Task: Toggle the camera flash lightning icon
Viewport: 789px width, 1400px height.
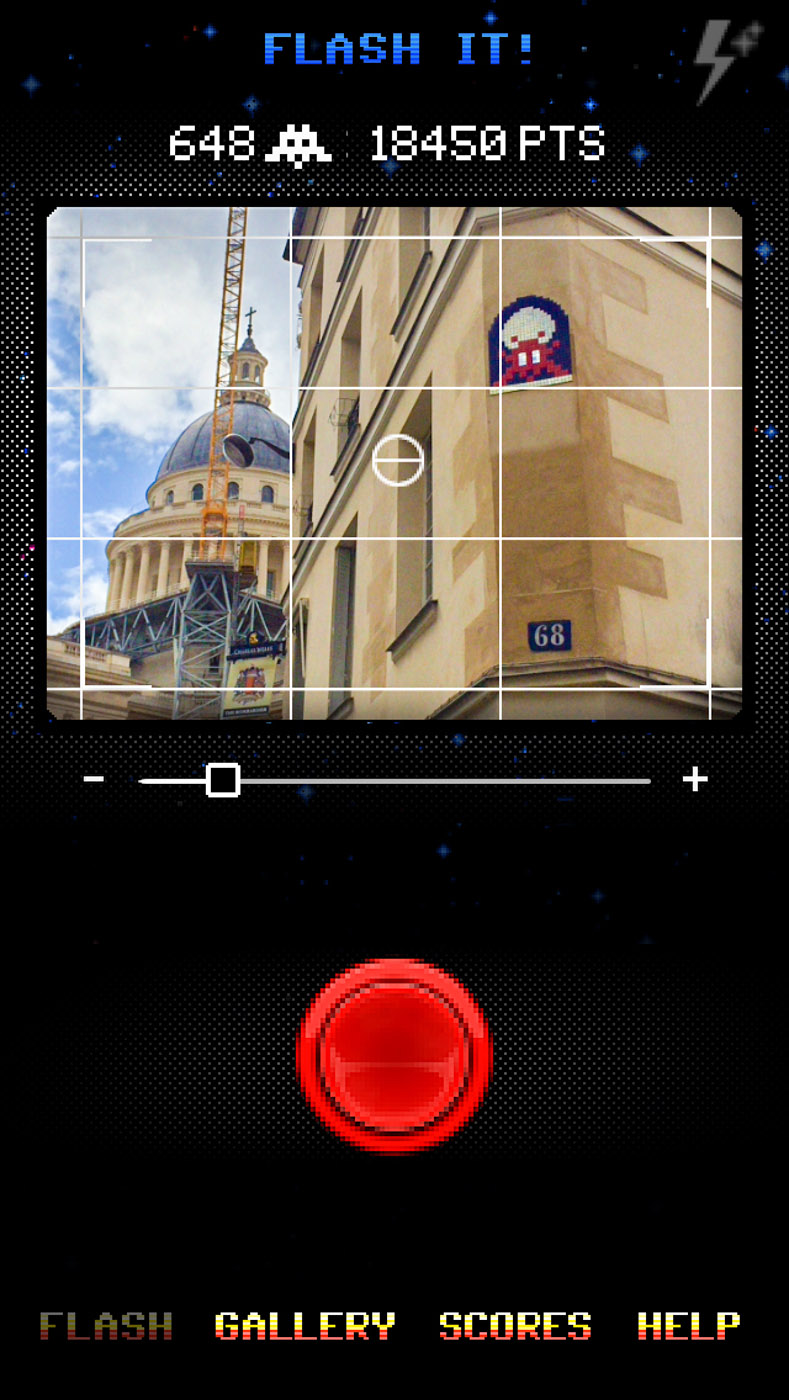Action: coord(728,60)
